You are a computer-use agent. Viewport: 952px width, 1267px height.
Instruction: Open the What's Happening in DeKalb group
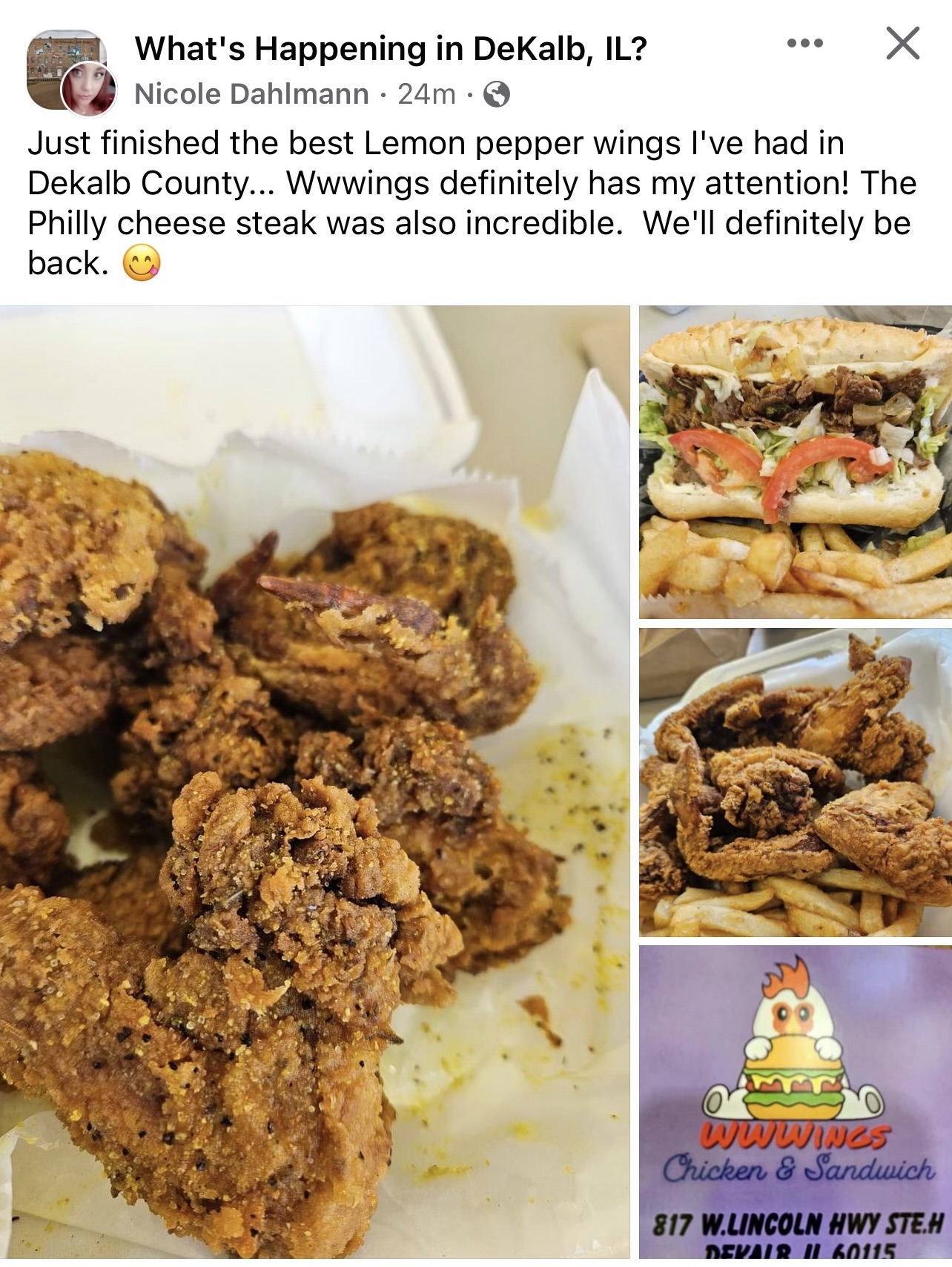[x=391, y=49]
